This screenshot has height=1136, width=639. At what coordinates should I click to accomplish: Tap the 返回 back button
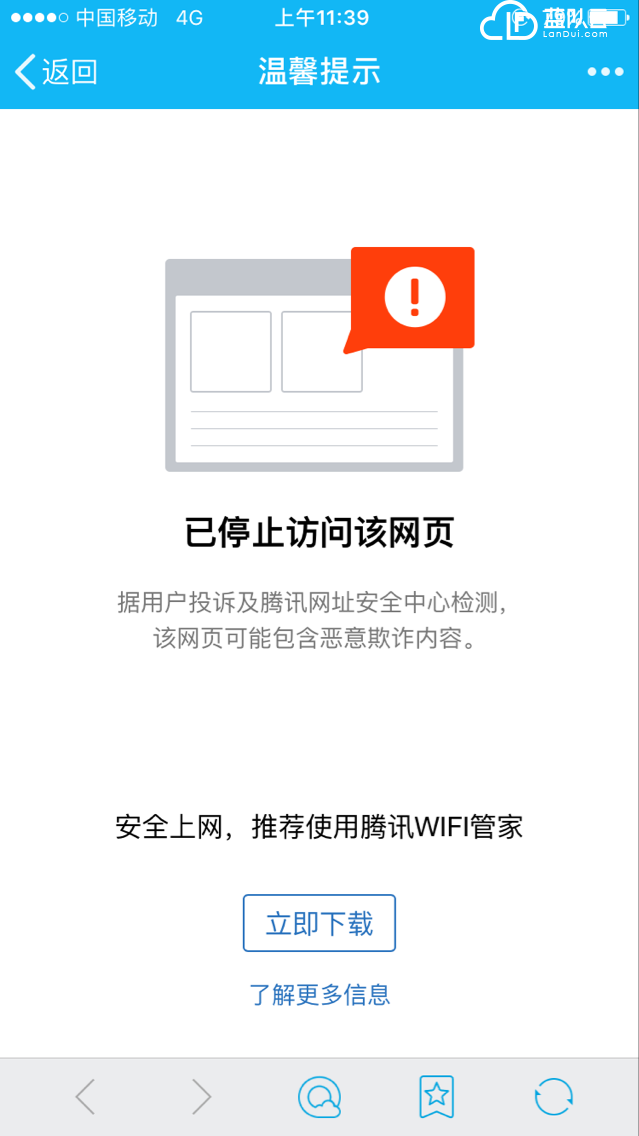coord(57,72)
